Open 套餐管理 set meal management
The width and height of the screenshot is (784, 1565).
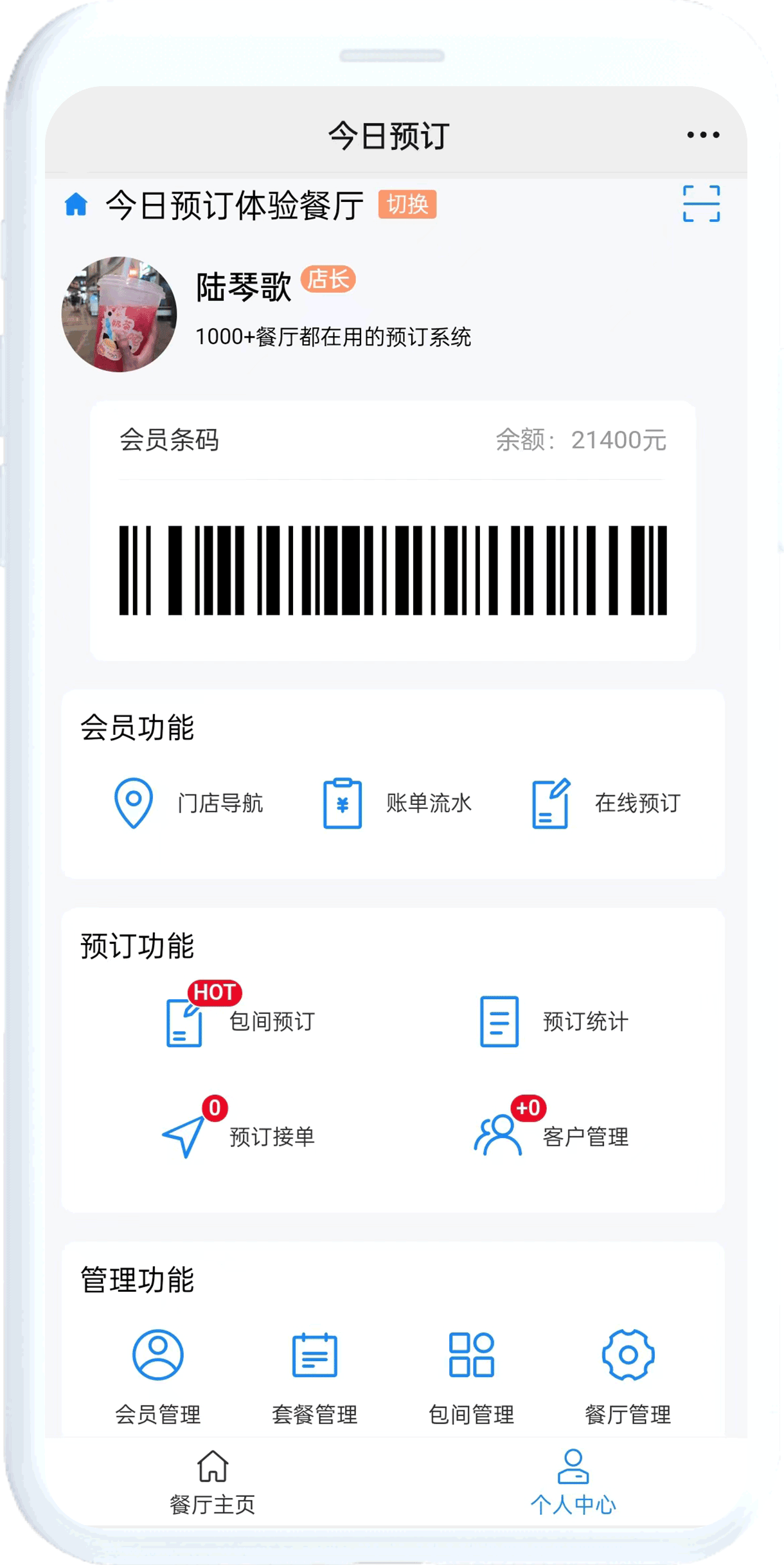tap(314, 1377)
